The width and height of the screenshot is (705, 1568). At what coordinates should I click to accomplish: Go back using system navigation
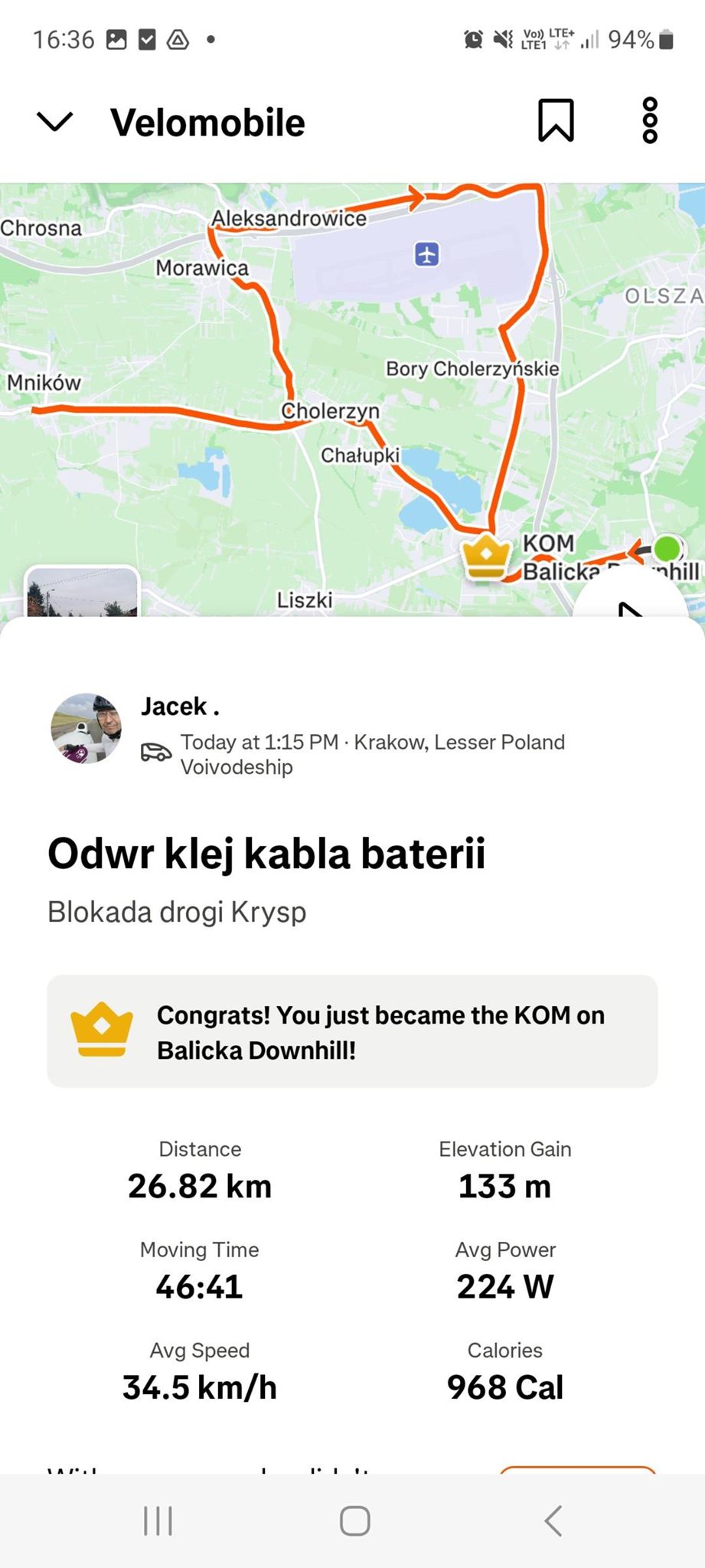click(x=553, y=1521)
